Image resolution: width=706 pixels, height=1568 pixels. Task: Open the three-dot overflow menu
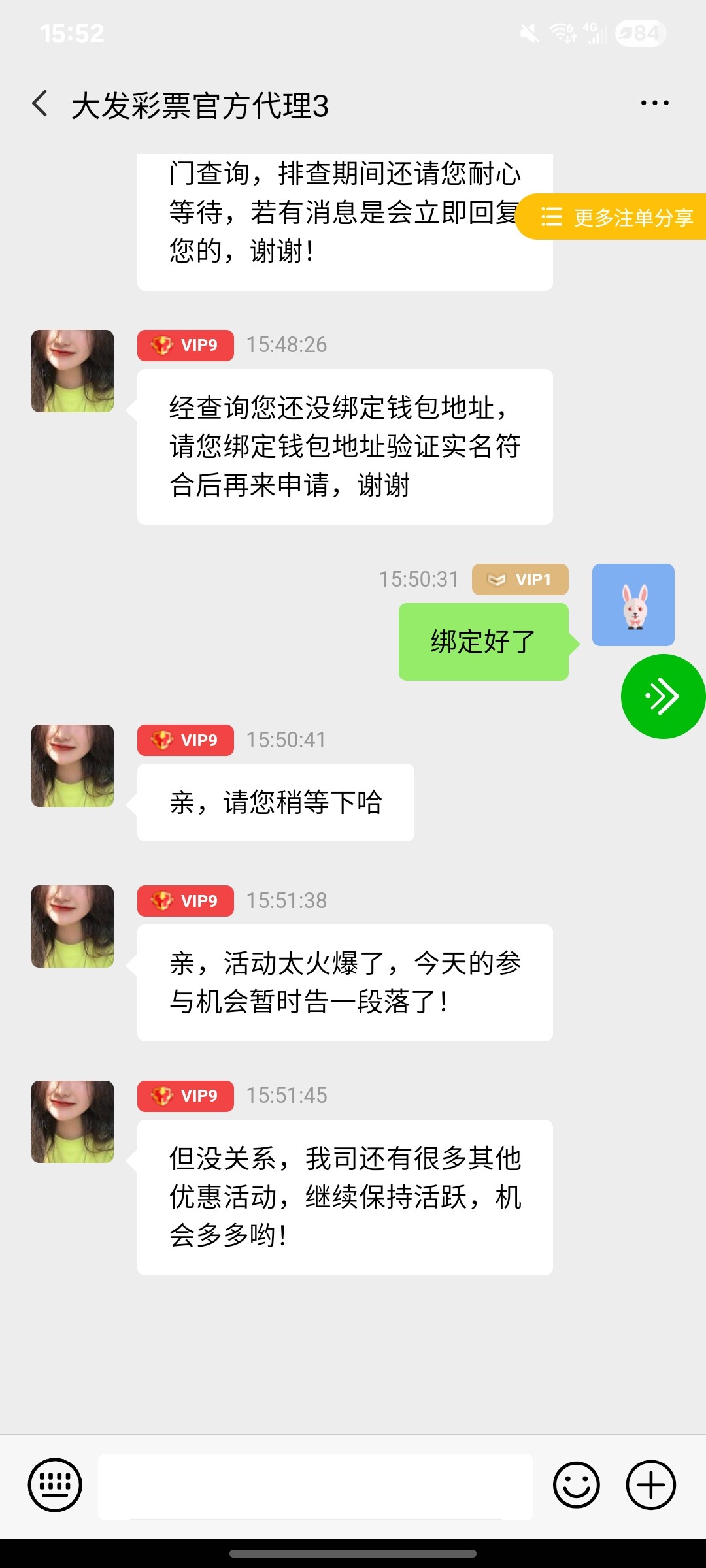point(654,103)
